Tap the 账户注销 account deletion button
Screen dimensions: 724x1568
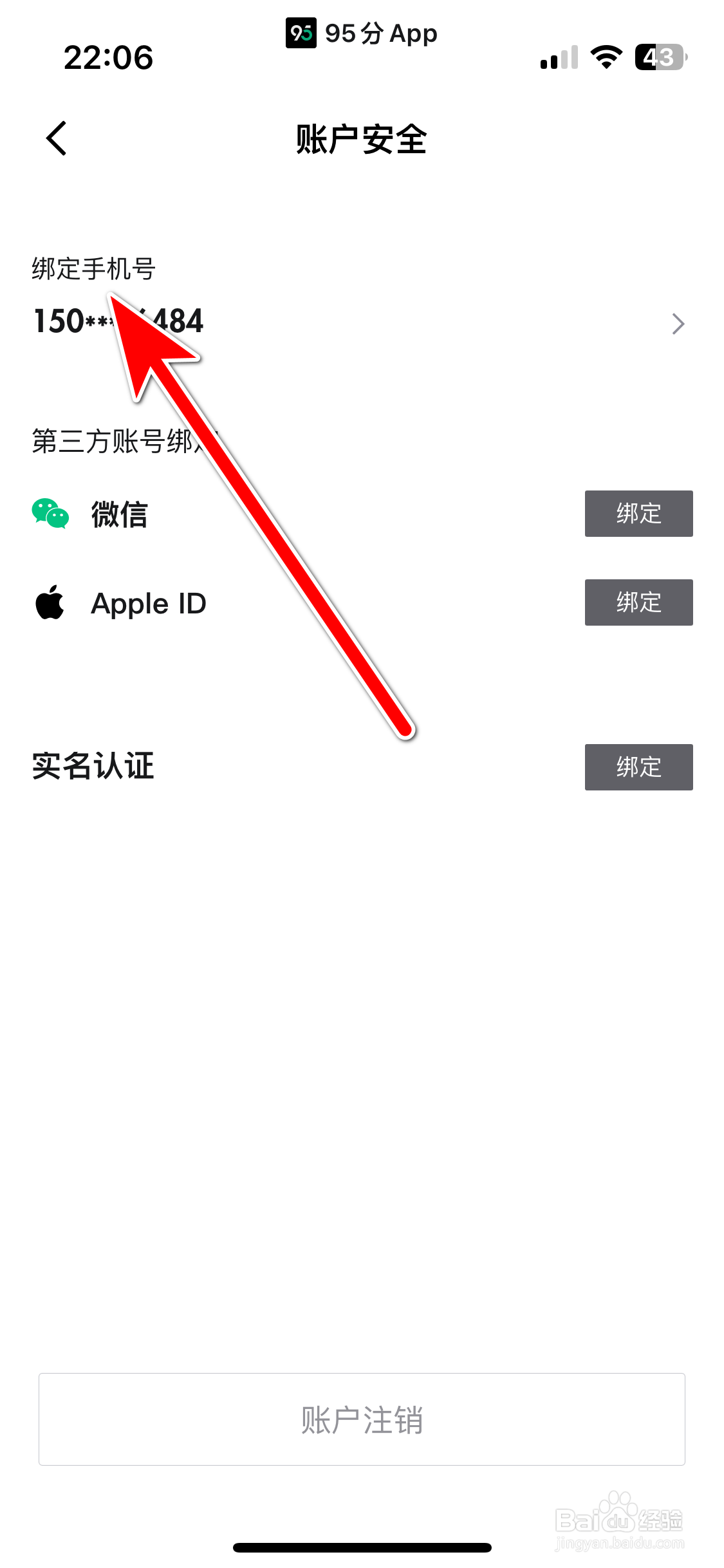(362, 1423)
